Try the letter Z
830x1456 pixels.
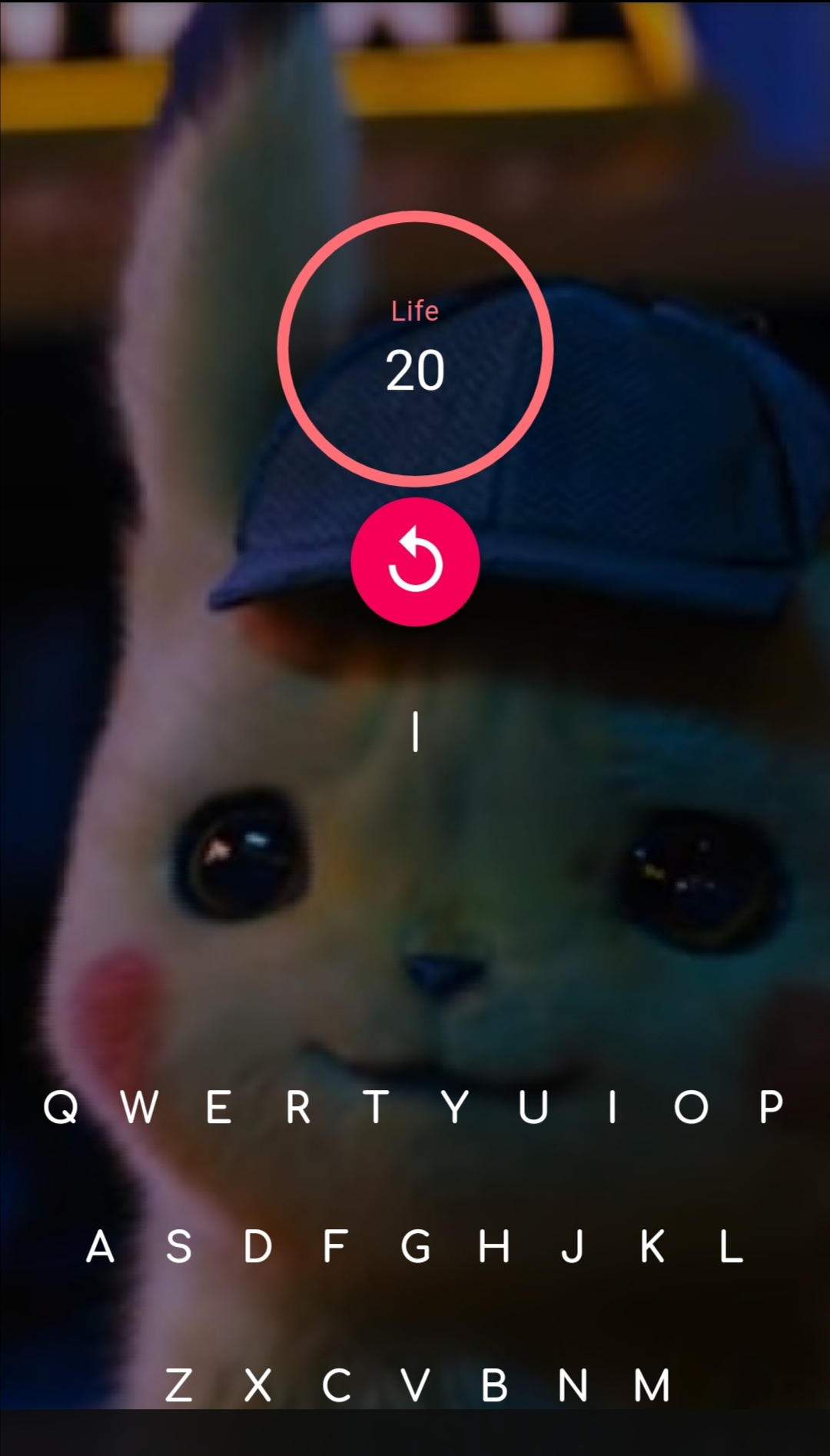click(179, 1385)
